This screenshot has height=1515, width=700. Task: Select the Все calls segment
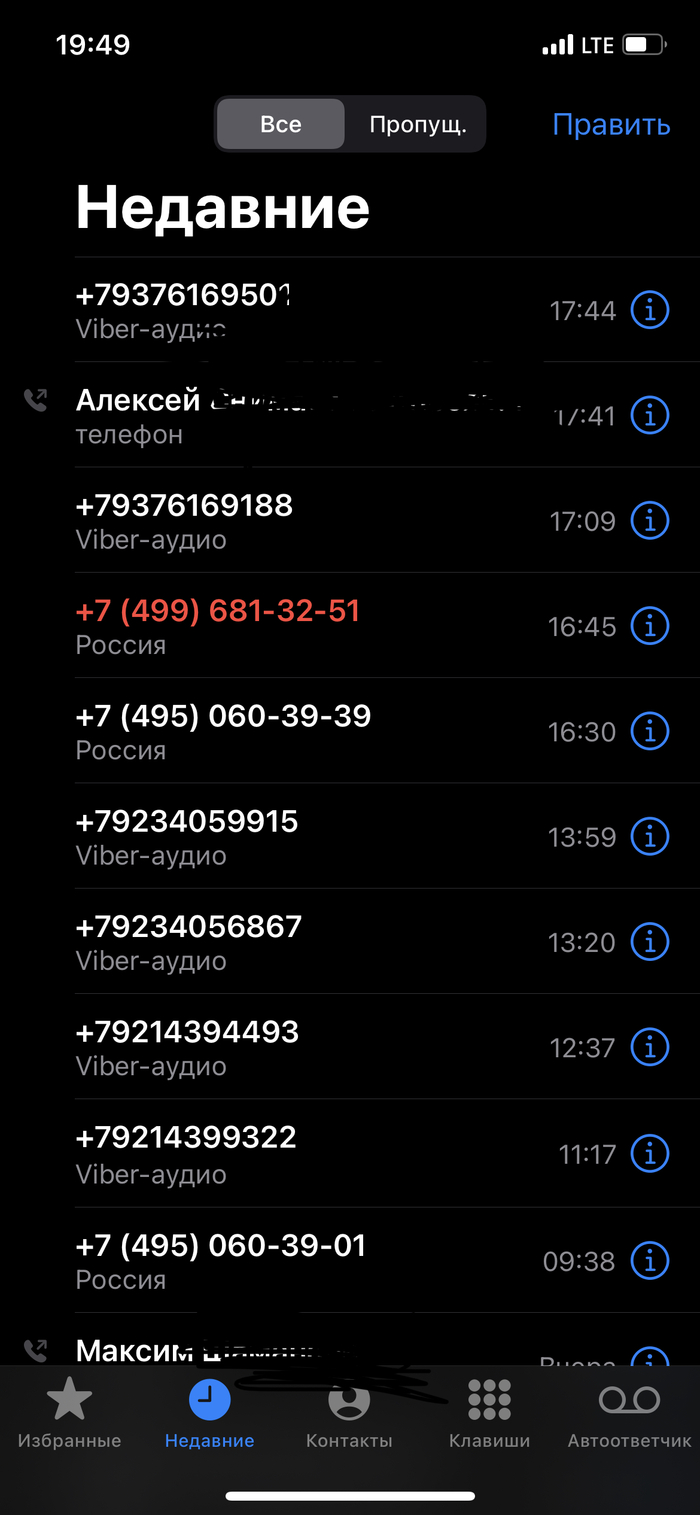point(281,125)
